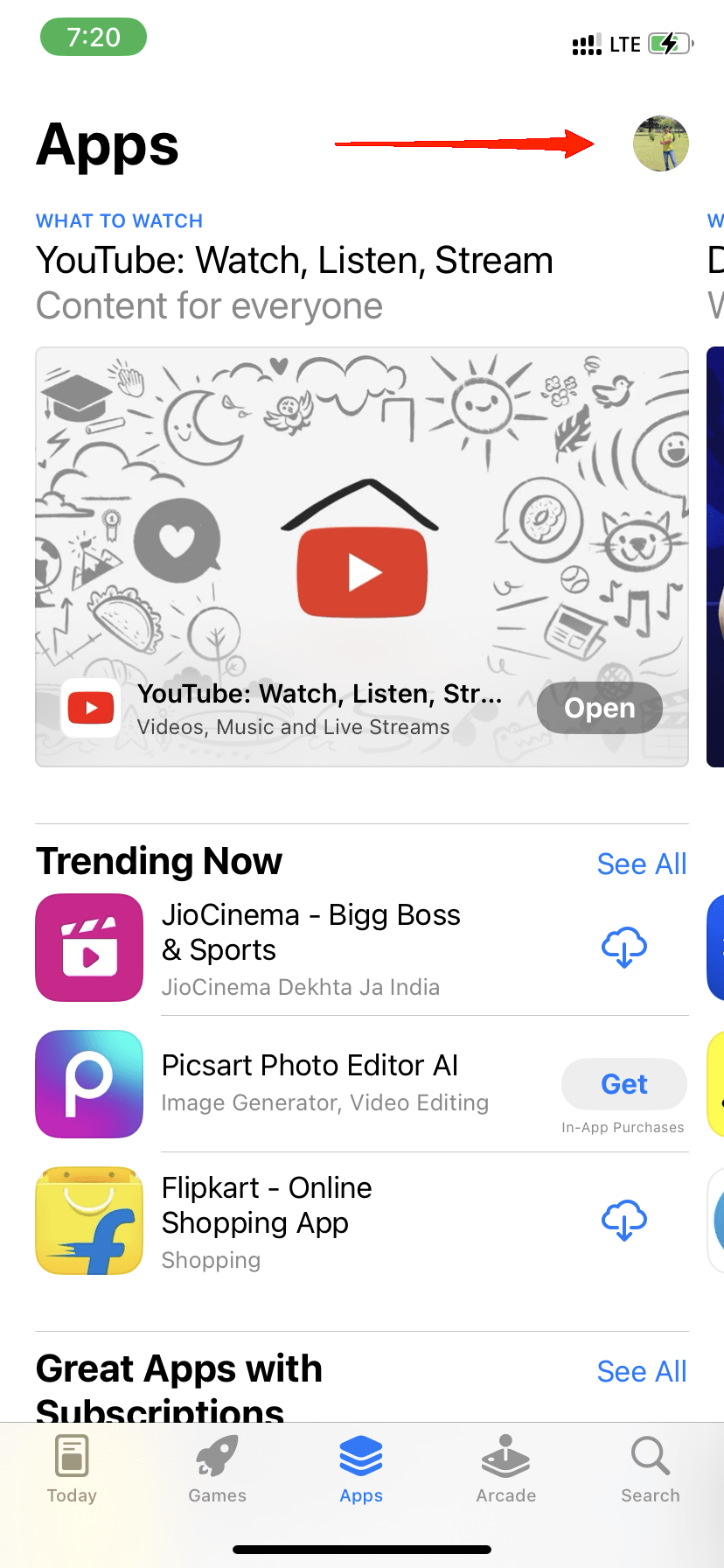Tap the WHAT TO WATCH section label
Viewport: 724px width, 1568px height.
[x=119, y=220]
